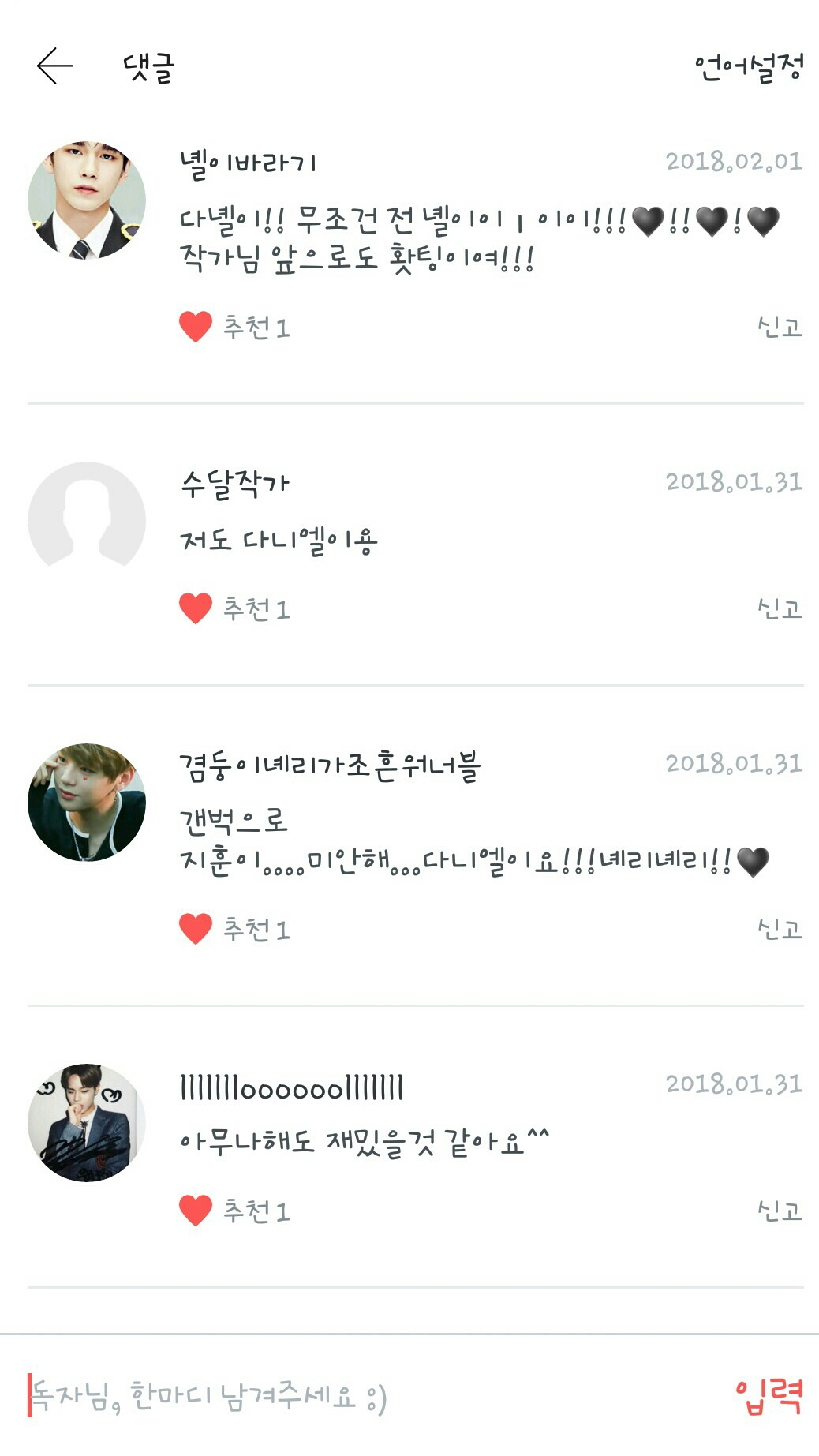The height and width of the screenshot is (1456, 819).
Task: Like the comment by 녤이바라기
Action: pyautogui.click(x=196, y=327)
